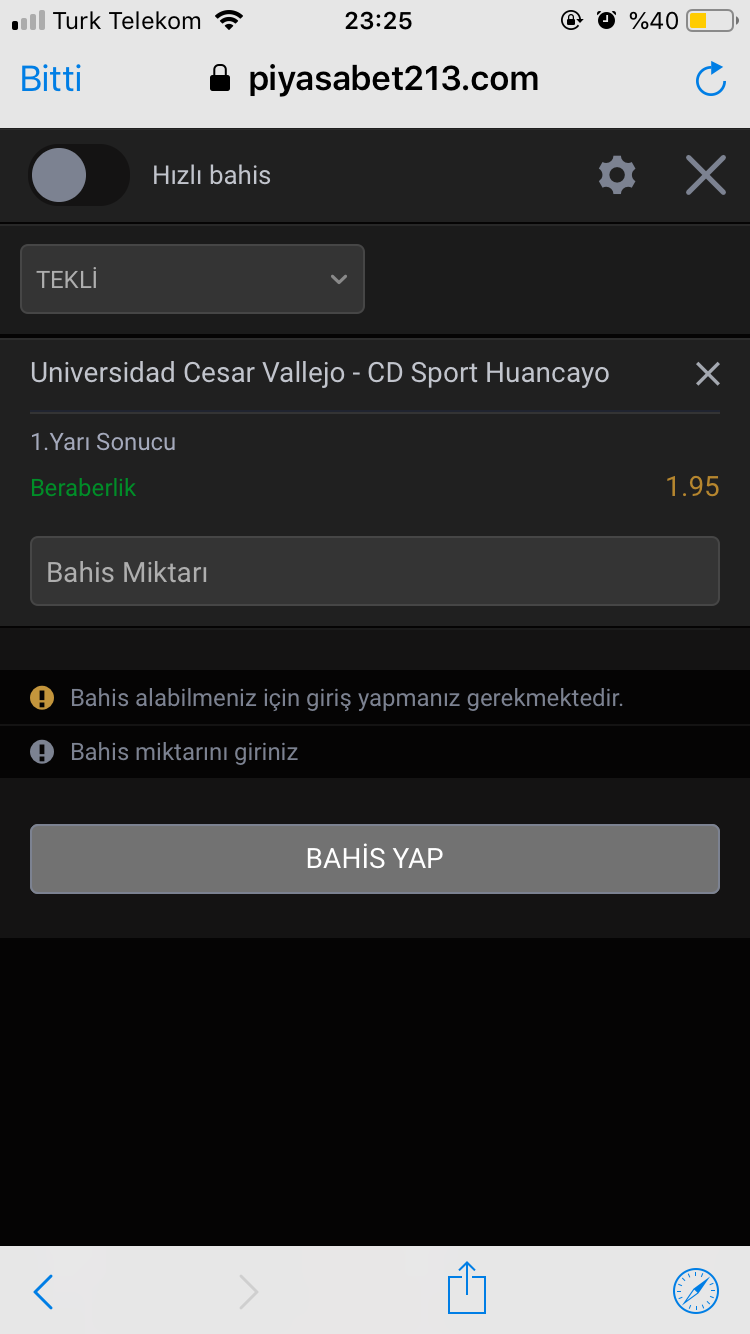This screenshot has height=1334, width=750.
Task: Remove the Universidad Cesar Vallejo bet
Action: [707, 374]
